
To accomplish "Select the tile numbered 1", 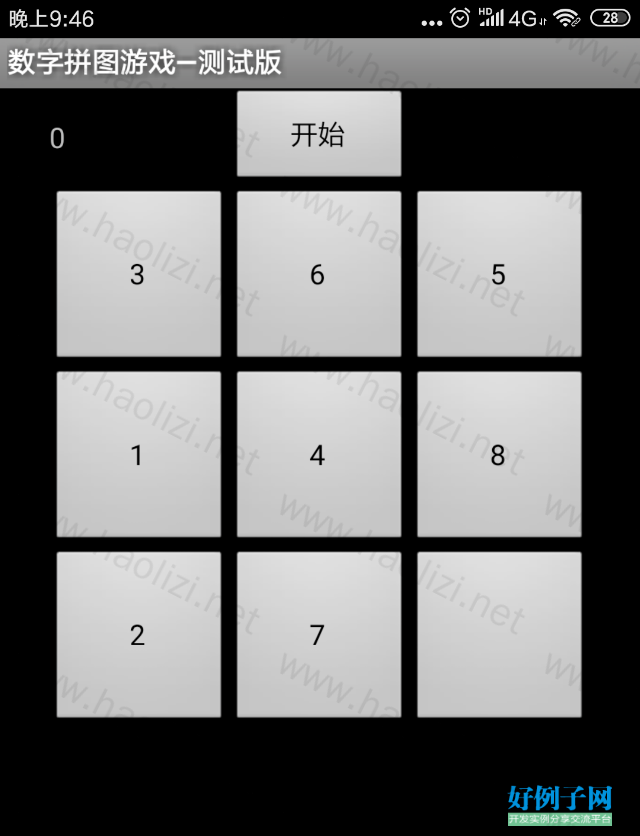I will tap(138, 454).
